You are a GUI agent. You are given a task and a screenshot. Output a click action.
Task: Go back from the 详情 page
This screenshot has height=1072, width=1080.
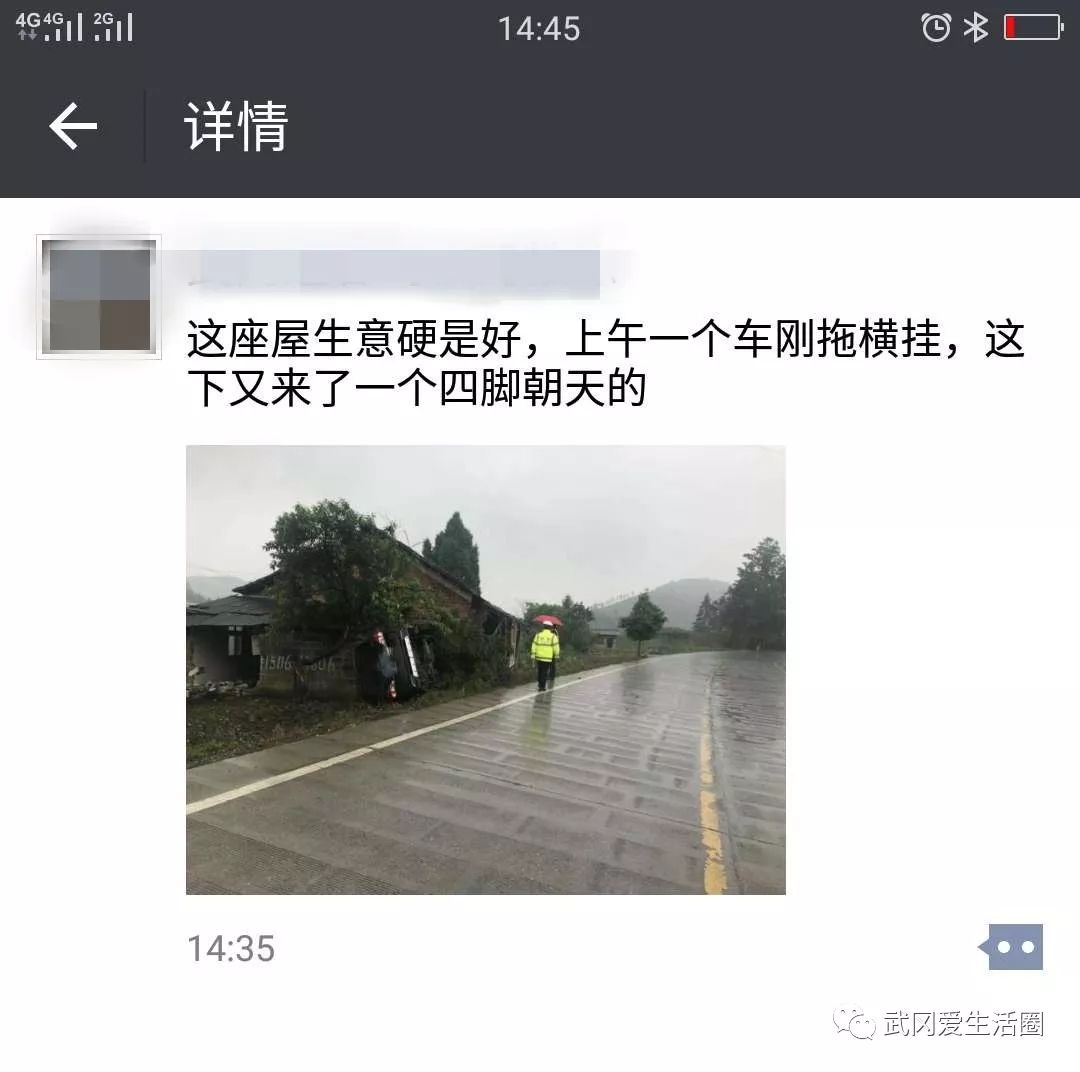(73, 127)
